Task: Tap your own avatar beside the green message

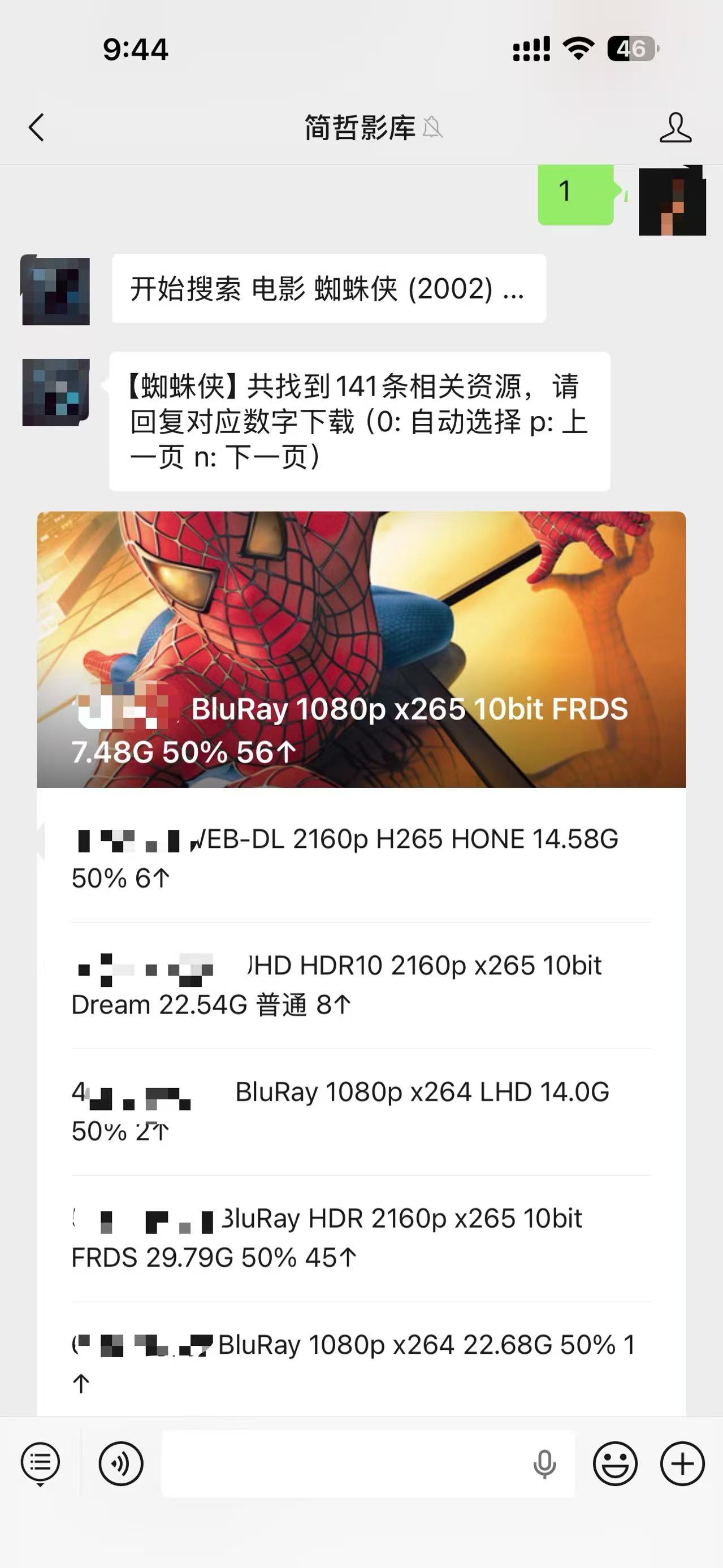Action: [672, 201]
